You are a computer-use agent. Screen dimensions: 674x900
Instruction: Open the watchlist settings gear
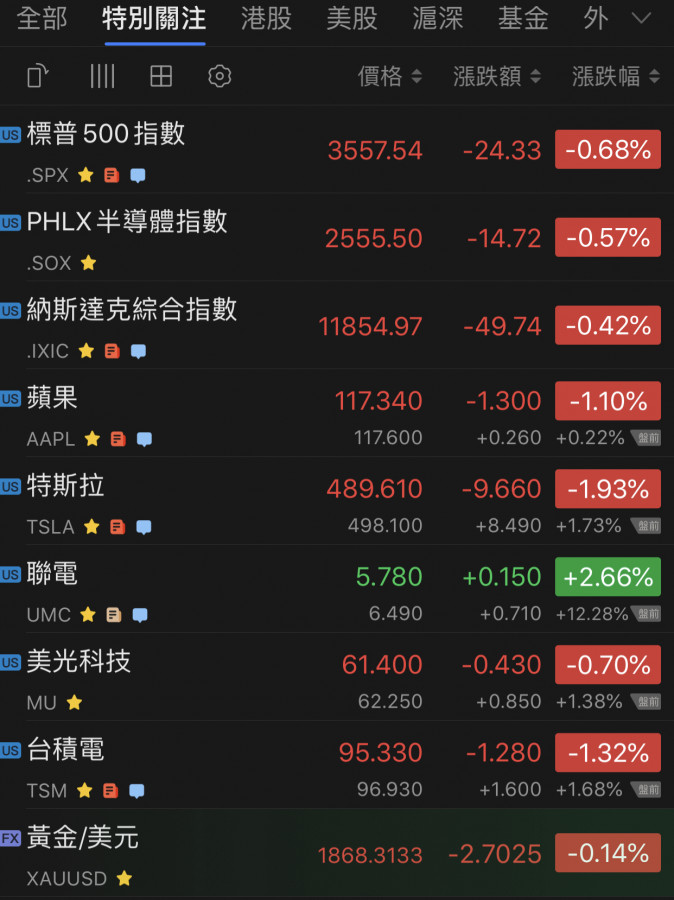click(220, 76)
